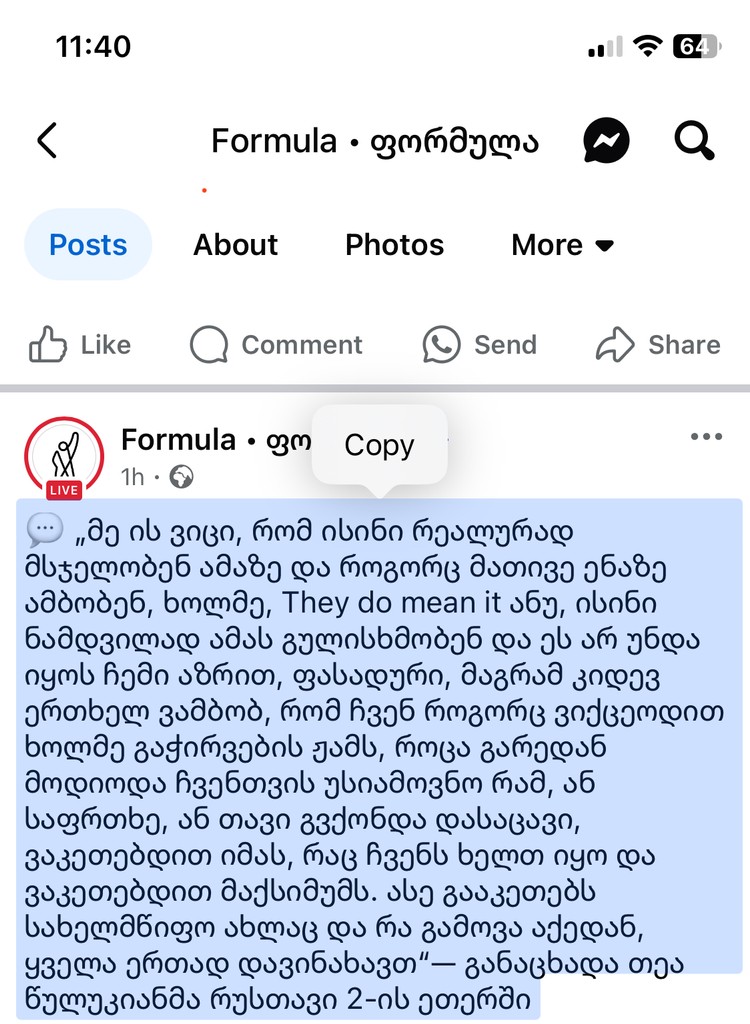
Task: Send via WhatsApp button
Action: click(480, 345)
